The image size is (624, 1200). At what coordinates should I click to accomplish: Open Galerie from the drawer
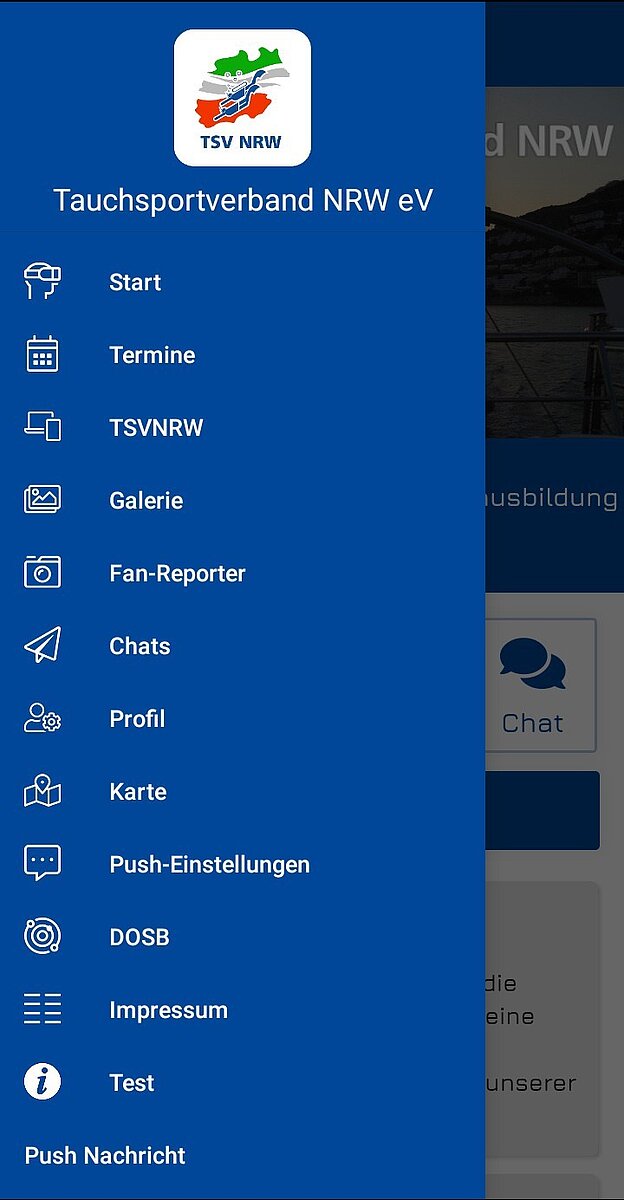click(146, 501)
